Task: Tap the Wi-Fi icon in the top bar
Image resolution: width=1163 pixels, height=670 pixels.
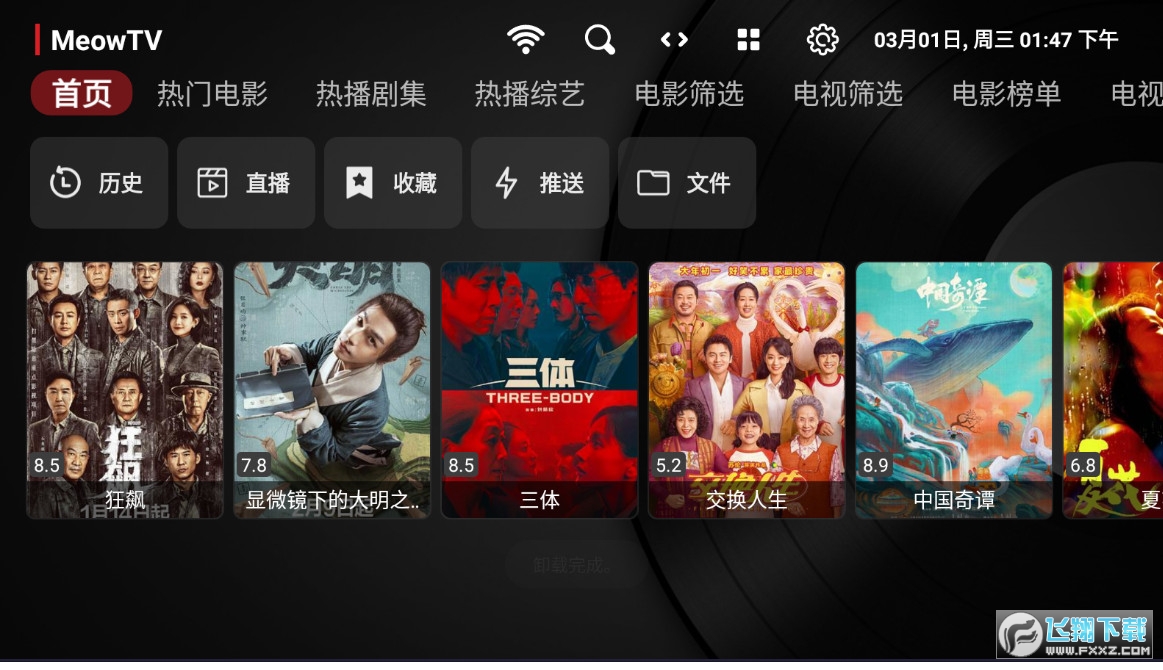Action: 525,40
